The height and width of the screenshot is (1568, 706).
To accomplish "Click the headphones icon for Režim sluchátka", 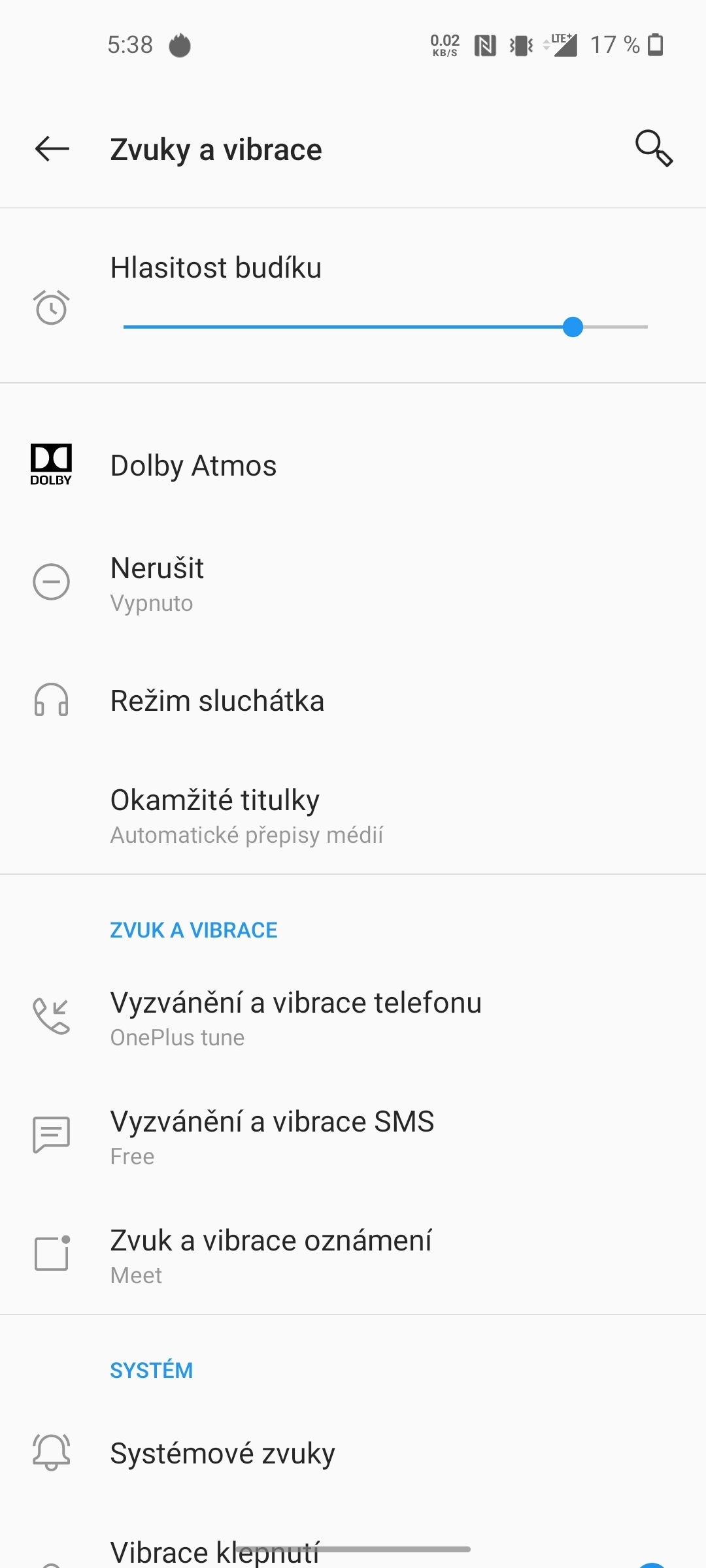I will point(51,700).
